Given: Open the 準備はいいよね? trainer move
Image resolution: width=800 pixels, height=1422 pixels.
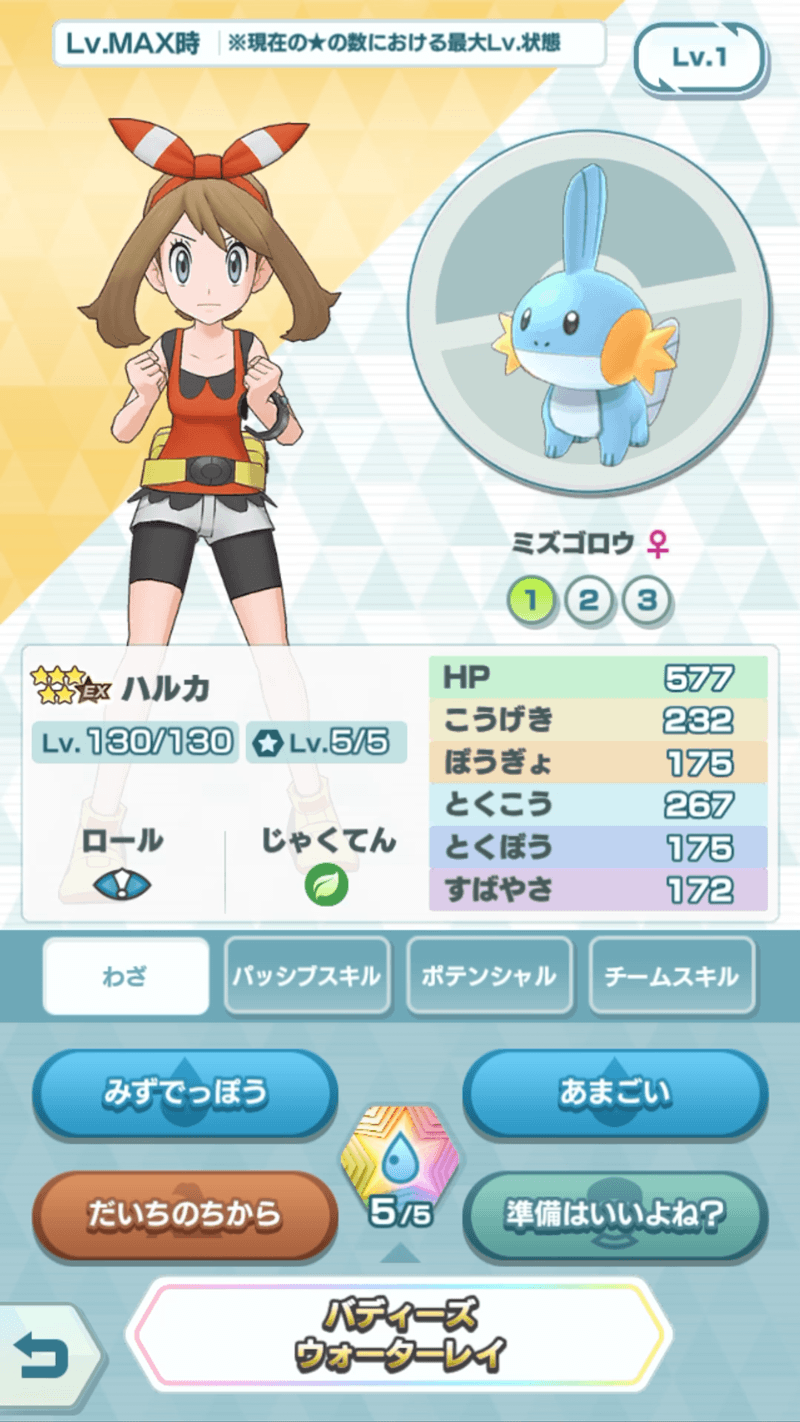Looking at the screenshot, I should click(x=614, y=1215).
